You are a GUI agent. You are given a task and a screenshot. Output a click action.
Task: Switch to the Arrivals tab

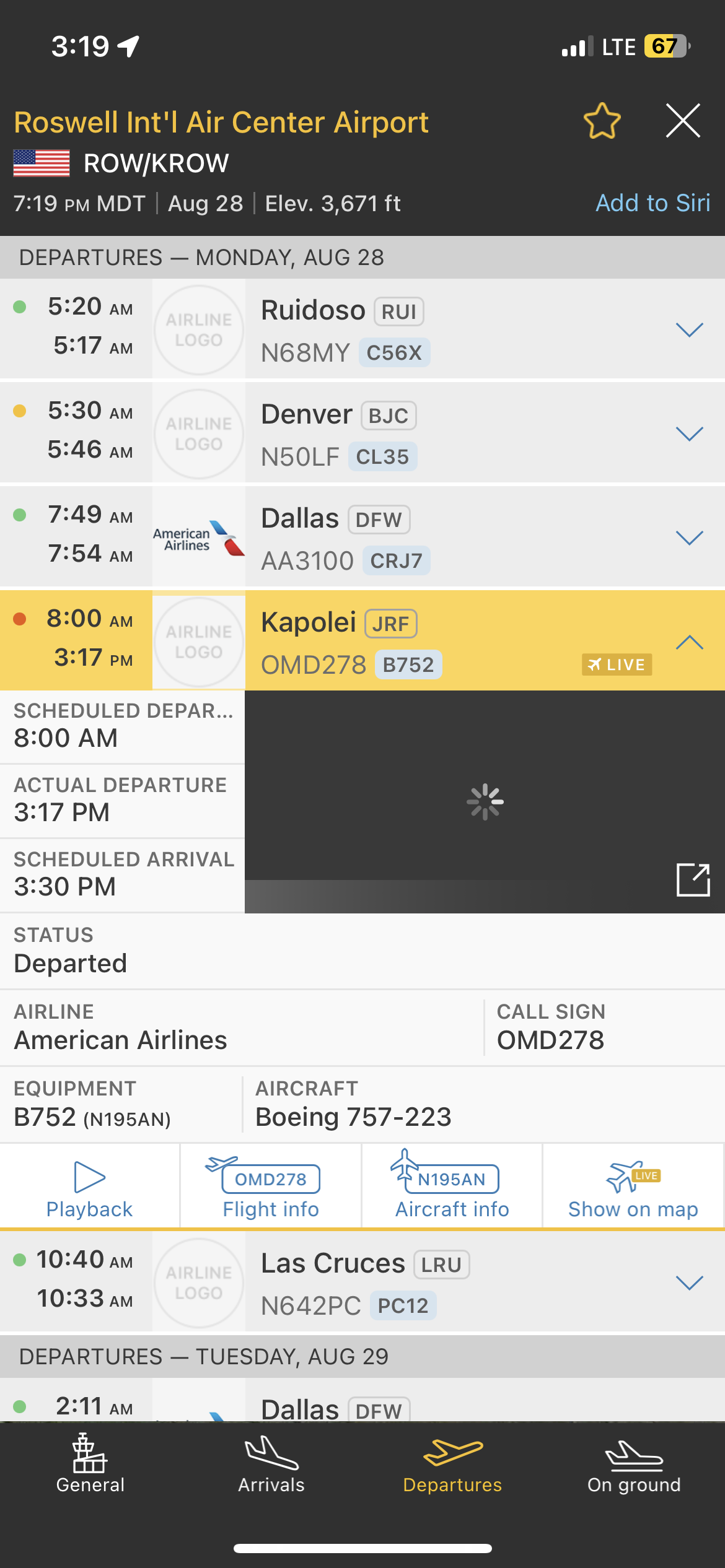271,1465
